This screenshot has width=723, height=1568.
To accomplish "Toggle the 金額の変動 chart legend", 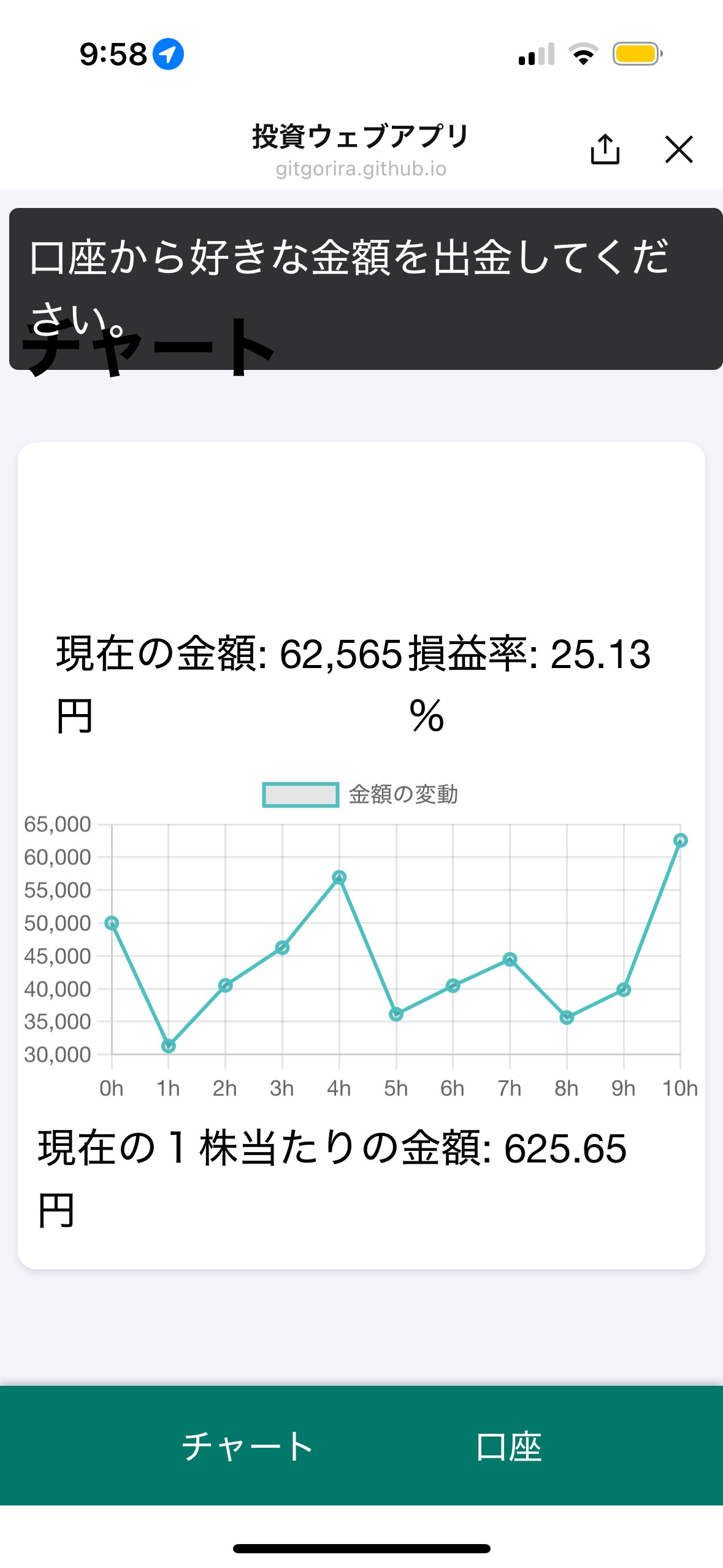I will 361,794.
